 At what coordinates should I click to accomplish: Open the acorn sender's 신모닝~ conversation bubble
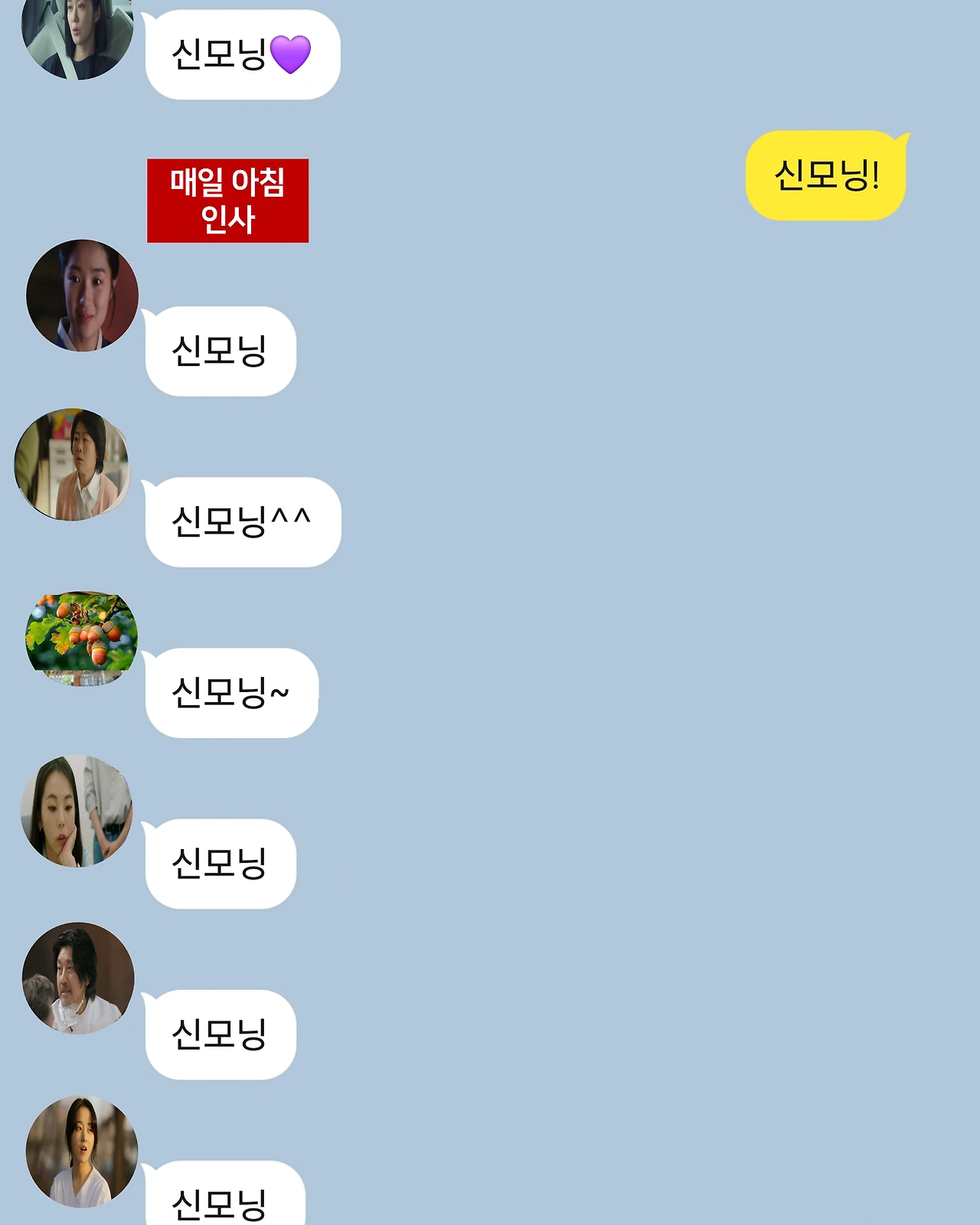click(230, 693)
